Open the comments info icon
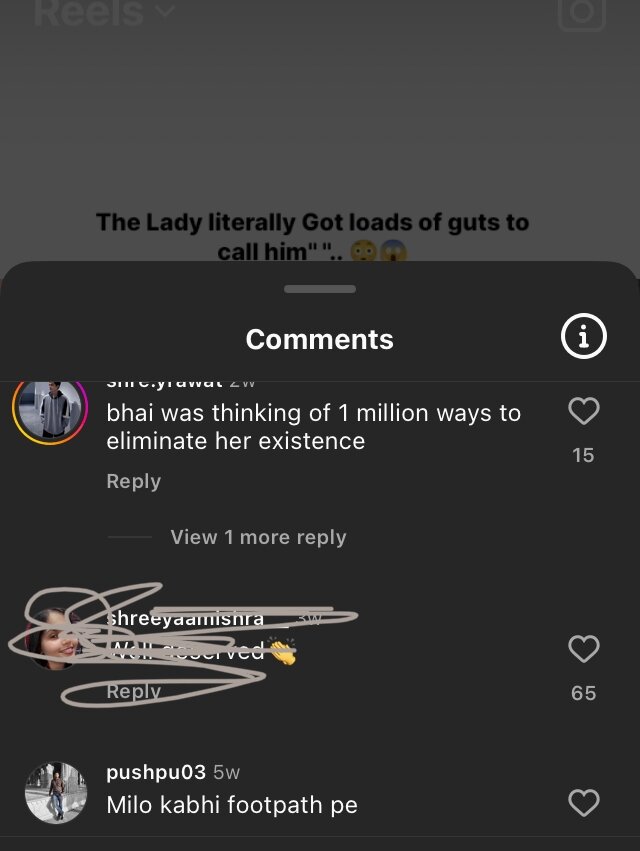640x851 pixels. 584,338
